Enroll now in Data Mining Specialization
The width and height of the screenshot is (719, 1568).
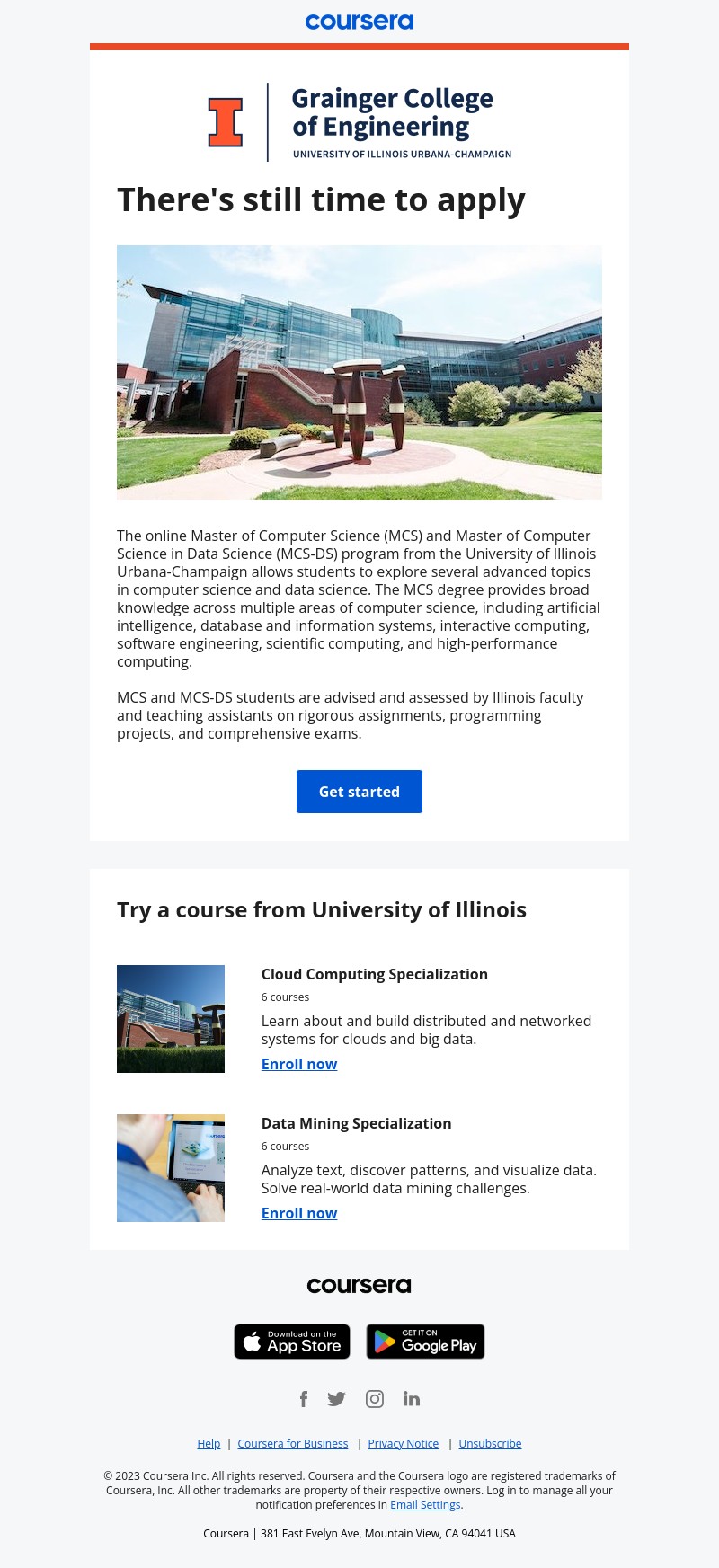coord(299,1213)
